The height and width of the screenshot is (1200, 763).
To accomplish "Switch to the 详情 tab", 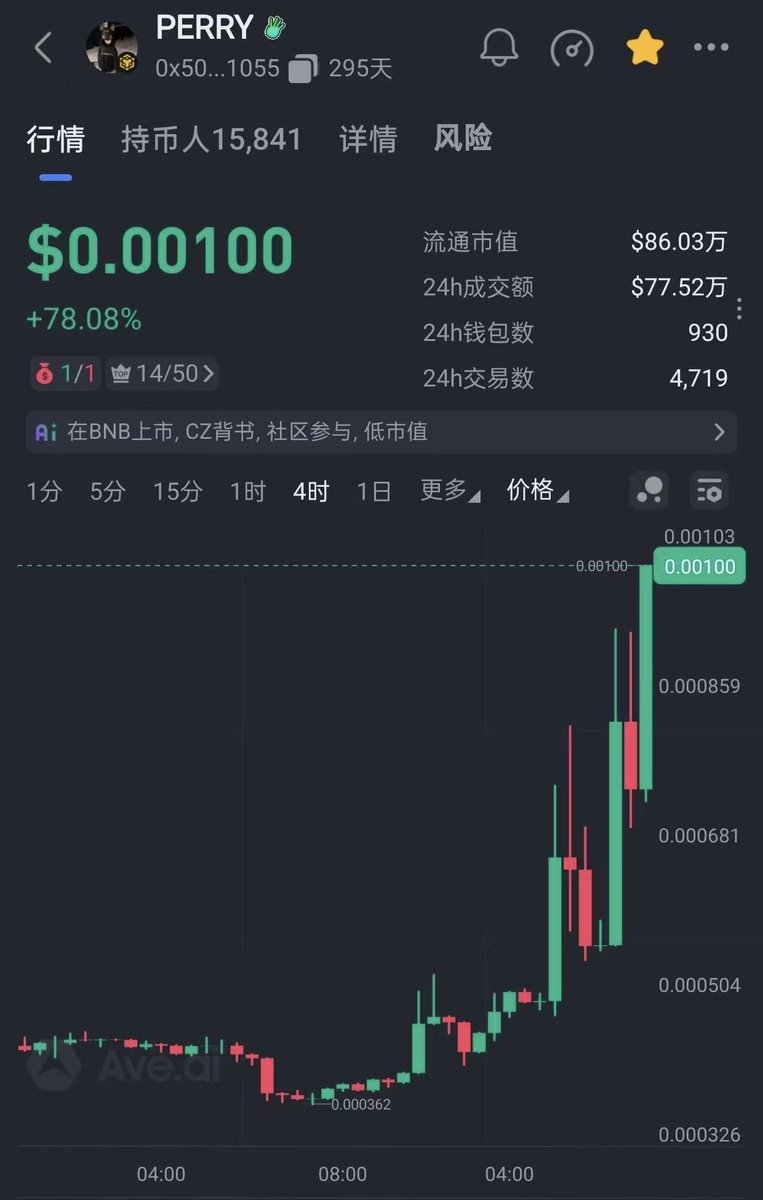I will pos(368,139).
